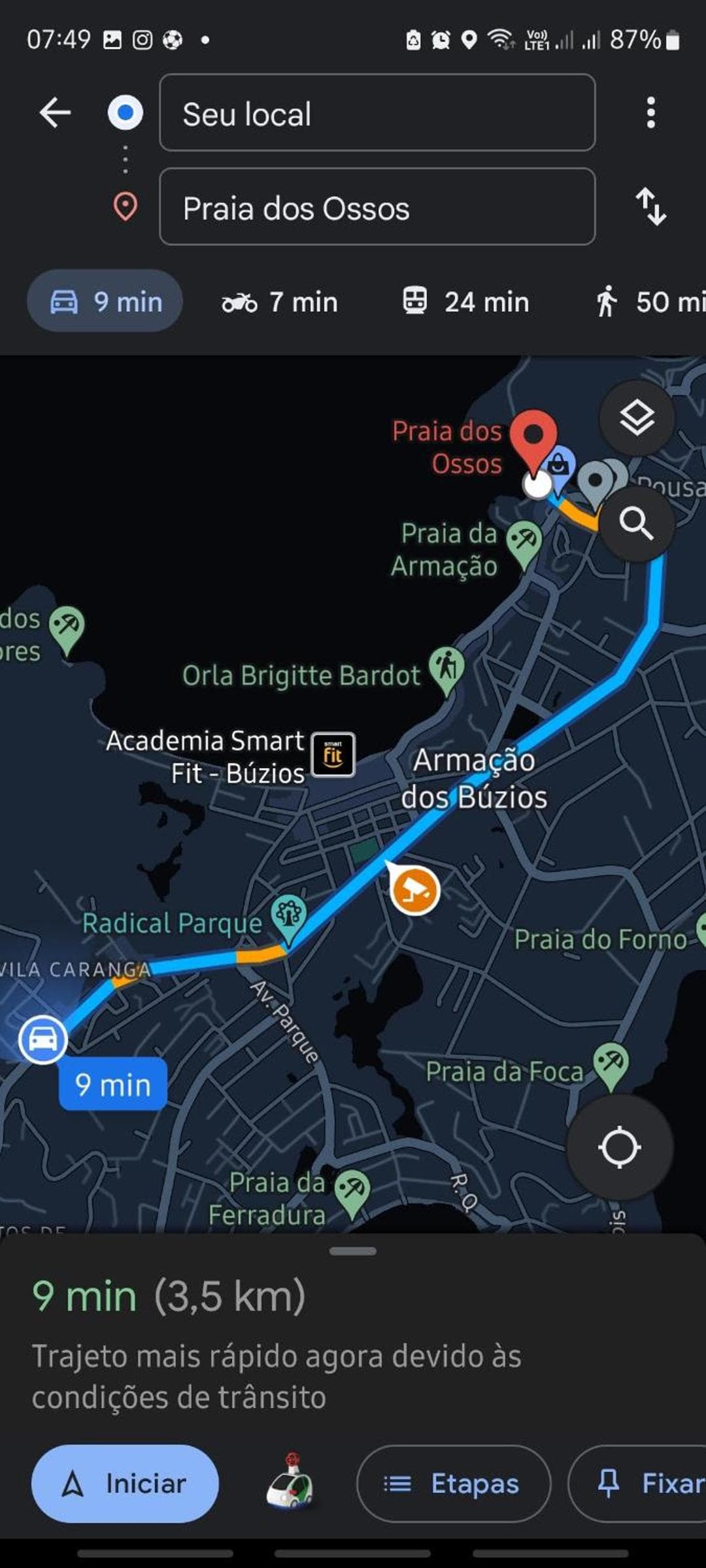Switch to motorcycle 7 min mode
706x1568 pixels.
tap(280, 302)
